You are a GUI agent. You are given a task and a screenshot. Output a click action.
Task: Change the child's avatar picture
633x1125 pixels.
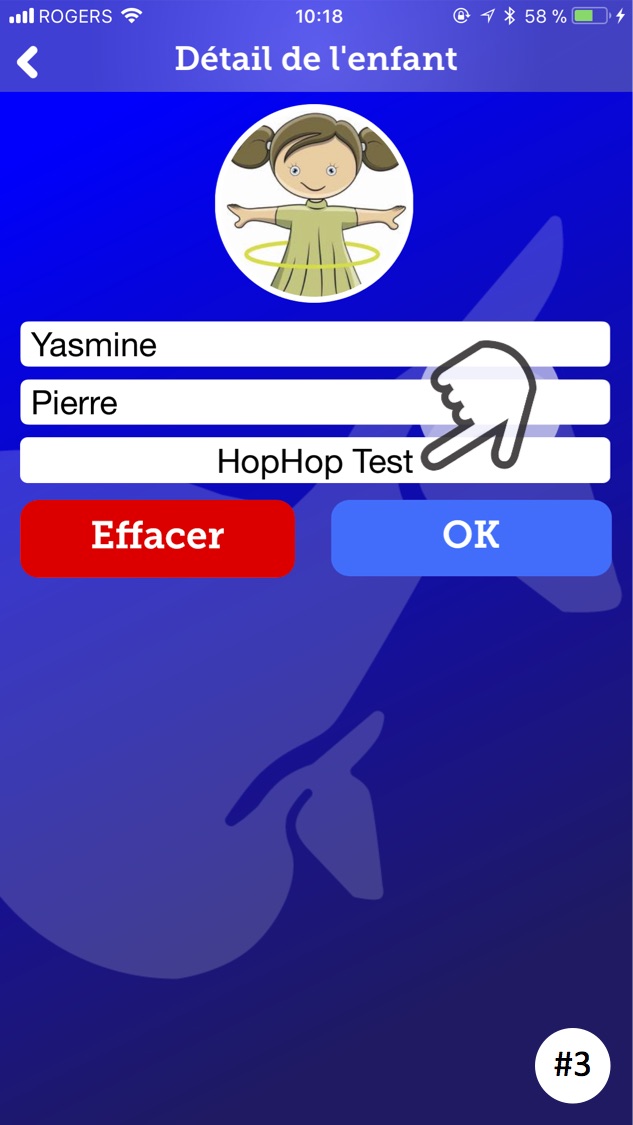click(314, 203)
